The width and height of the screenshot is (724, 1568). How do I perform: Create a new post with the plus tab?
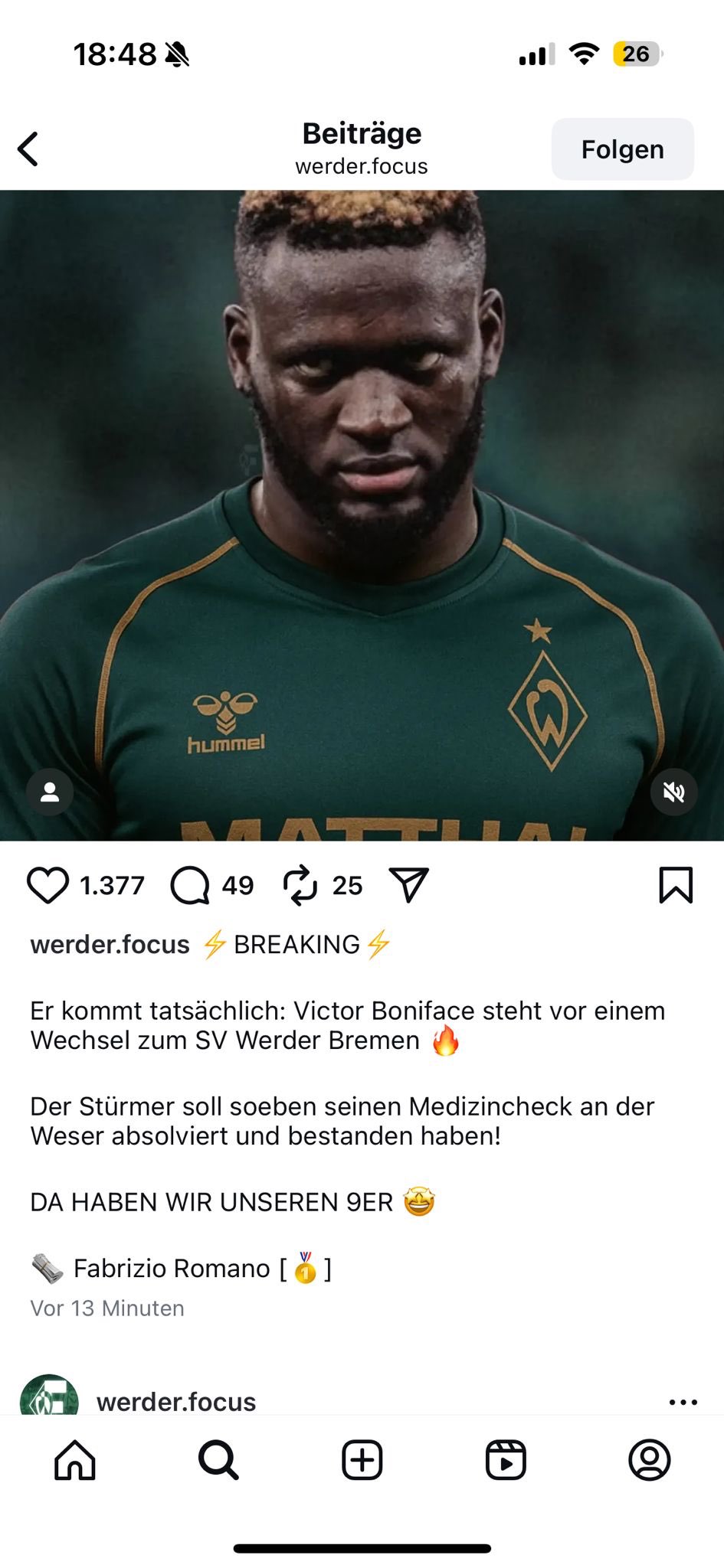362,1460
